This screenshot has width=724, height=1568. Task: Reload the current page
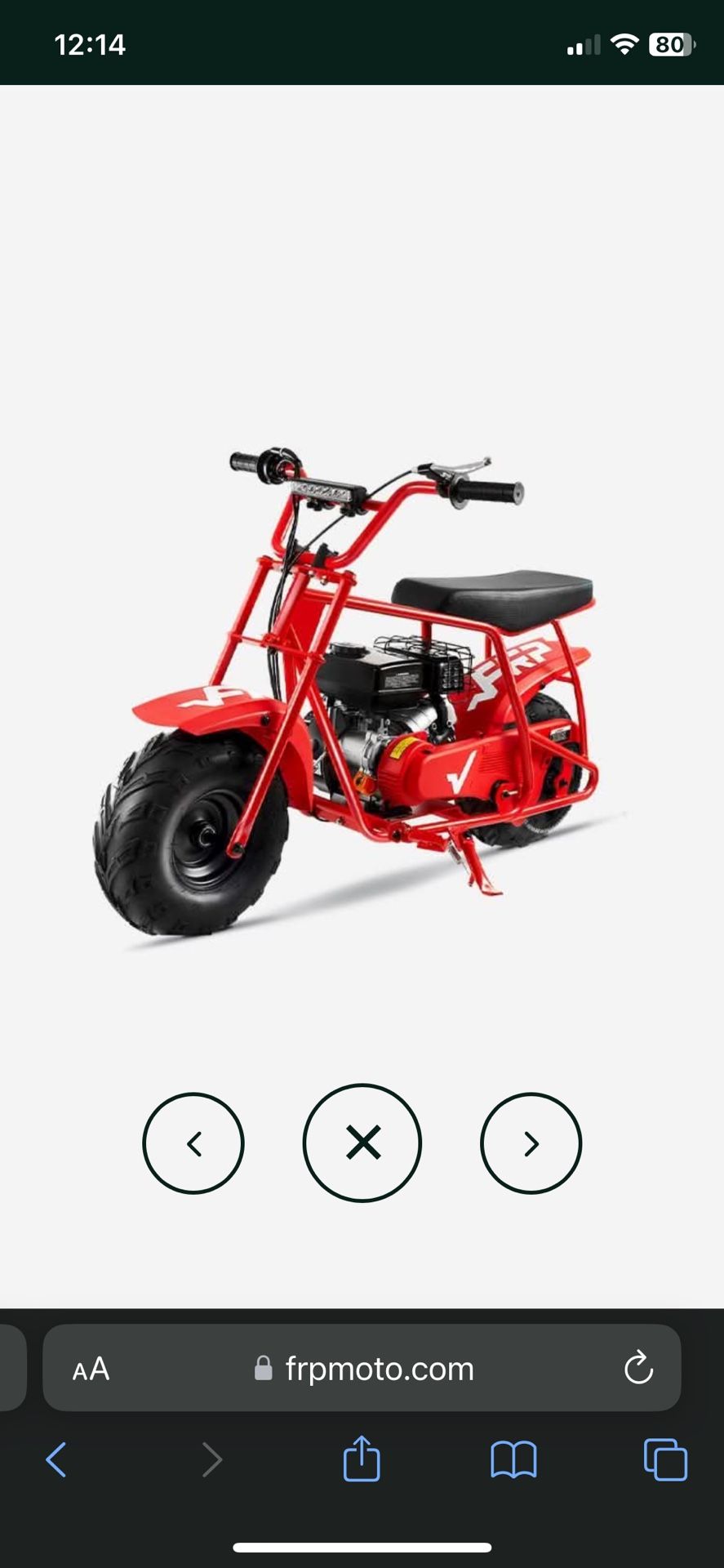tap(638, 1369)
